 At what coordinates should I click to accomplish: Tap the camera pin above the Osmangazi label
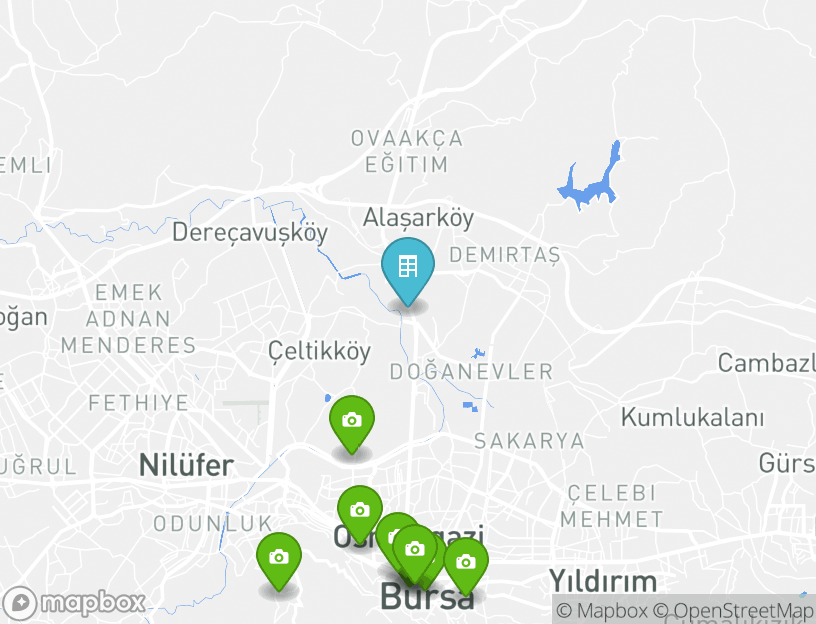[x=359, y=511]
